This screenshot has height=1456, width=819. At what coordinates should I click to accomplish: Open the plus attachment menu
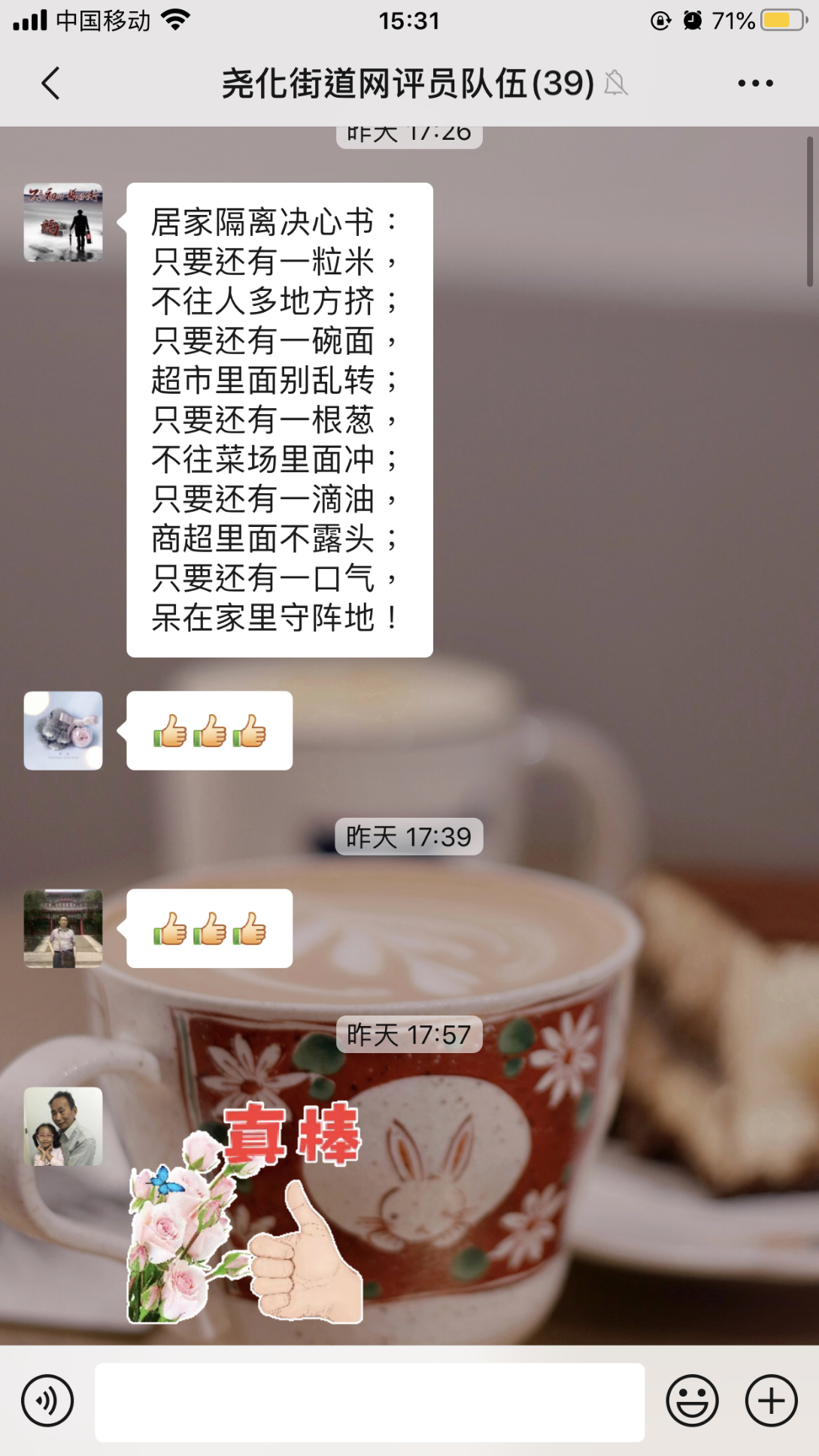click(x=771, y=1401)
